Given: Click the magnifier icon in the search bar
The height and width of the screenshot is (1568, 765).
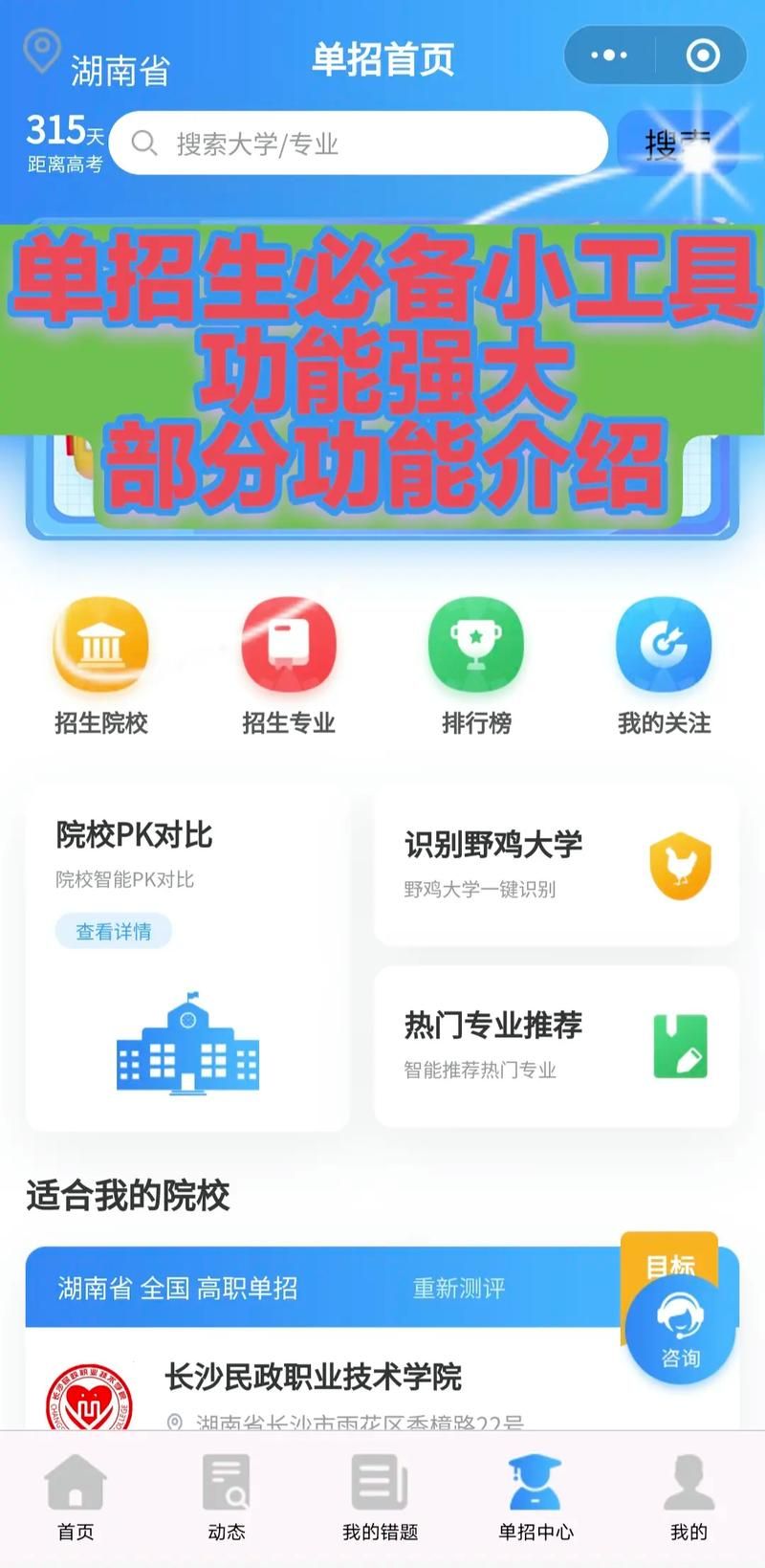Looking at the screenshot, I should 144,143.
